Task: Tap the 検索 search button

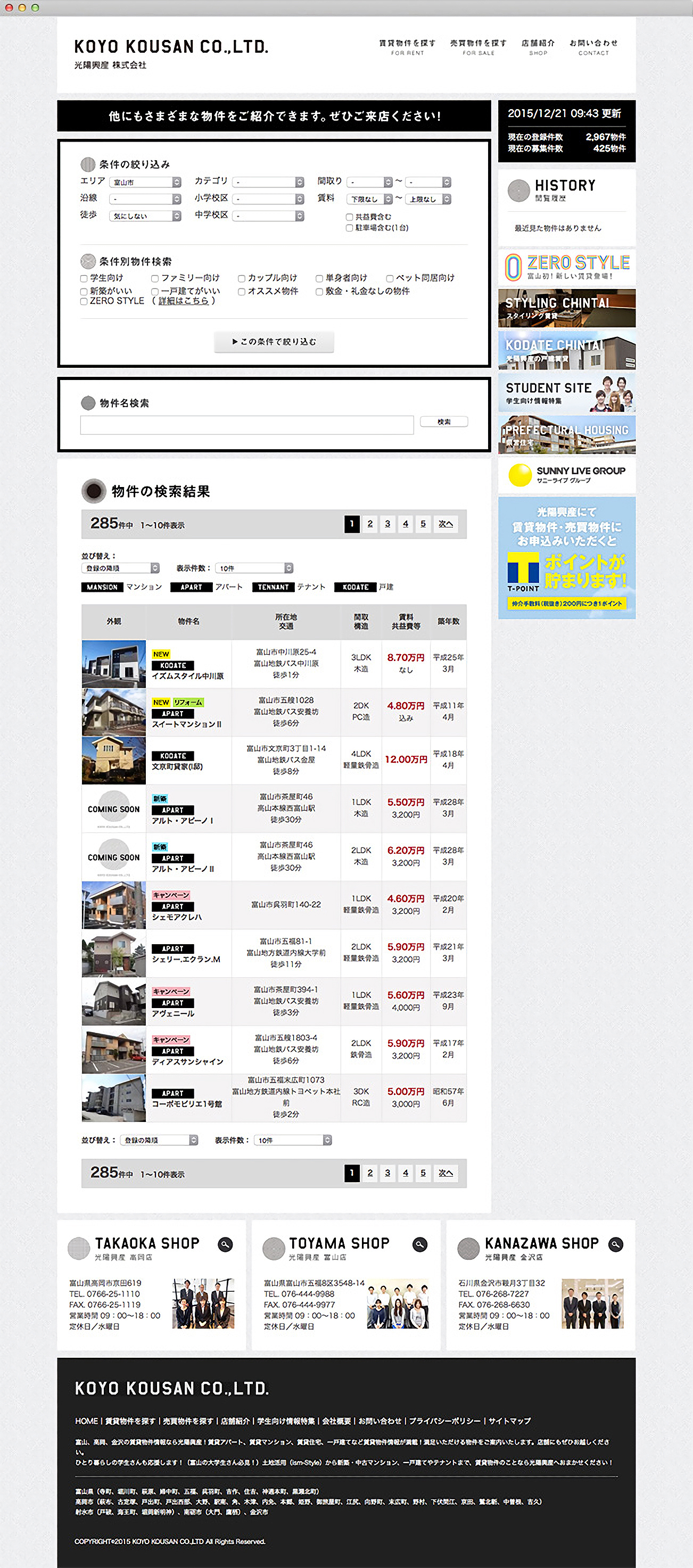Action: coord(444,421)
